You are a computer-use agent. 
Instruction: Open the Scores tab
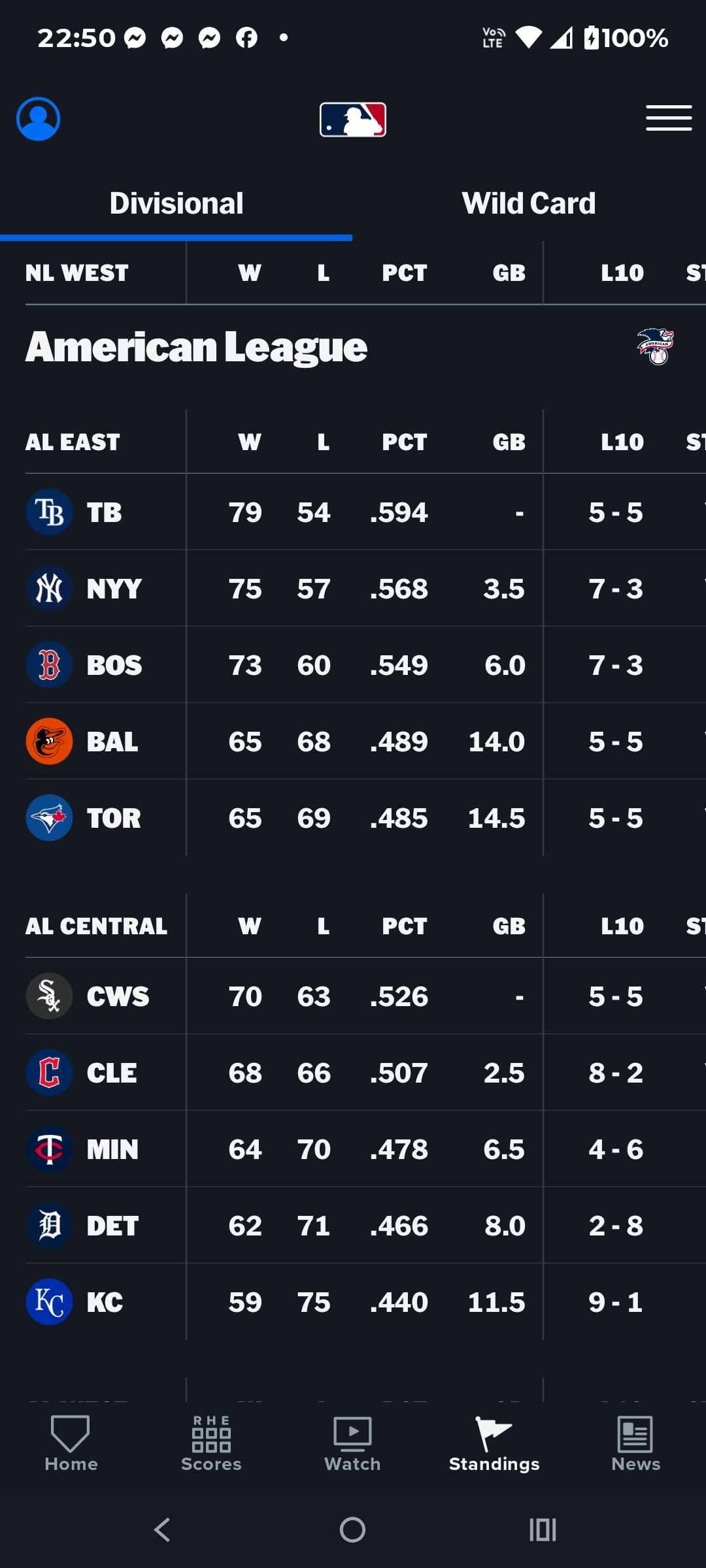[212, 1444]
